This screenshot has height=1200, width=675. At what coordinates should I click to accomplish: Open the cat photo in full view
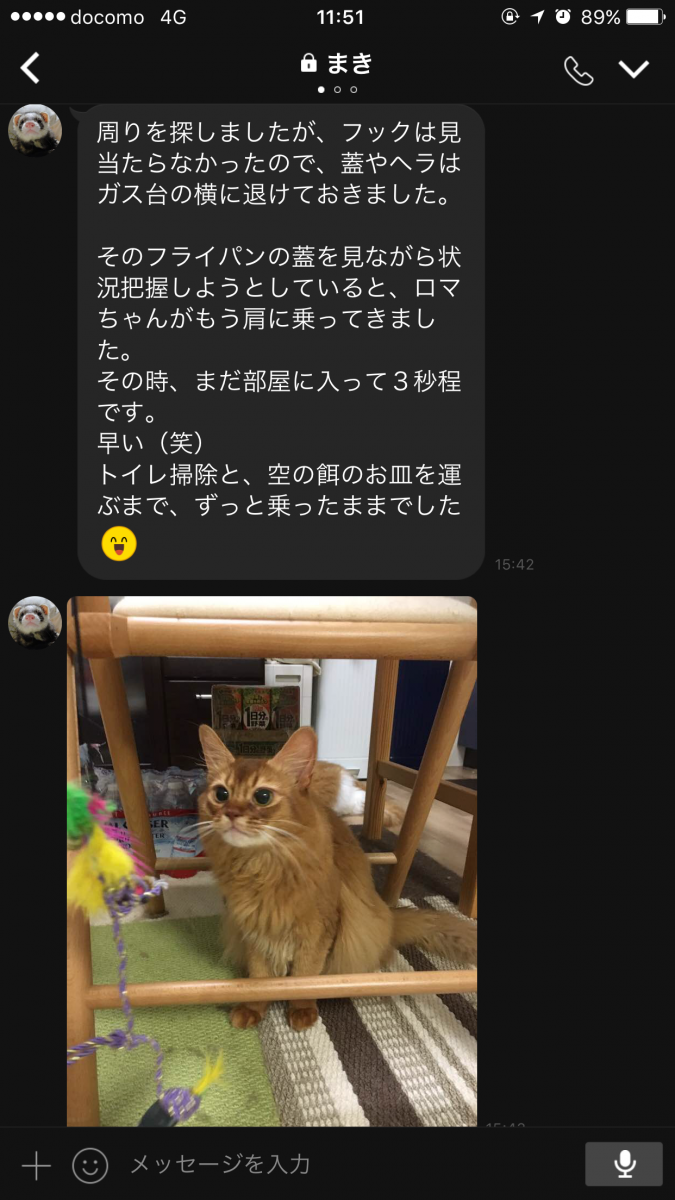point(272,860)
